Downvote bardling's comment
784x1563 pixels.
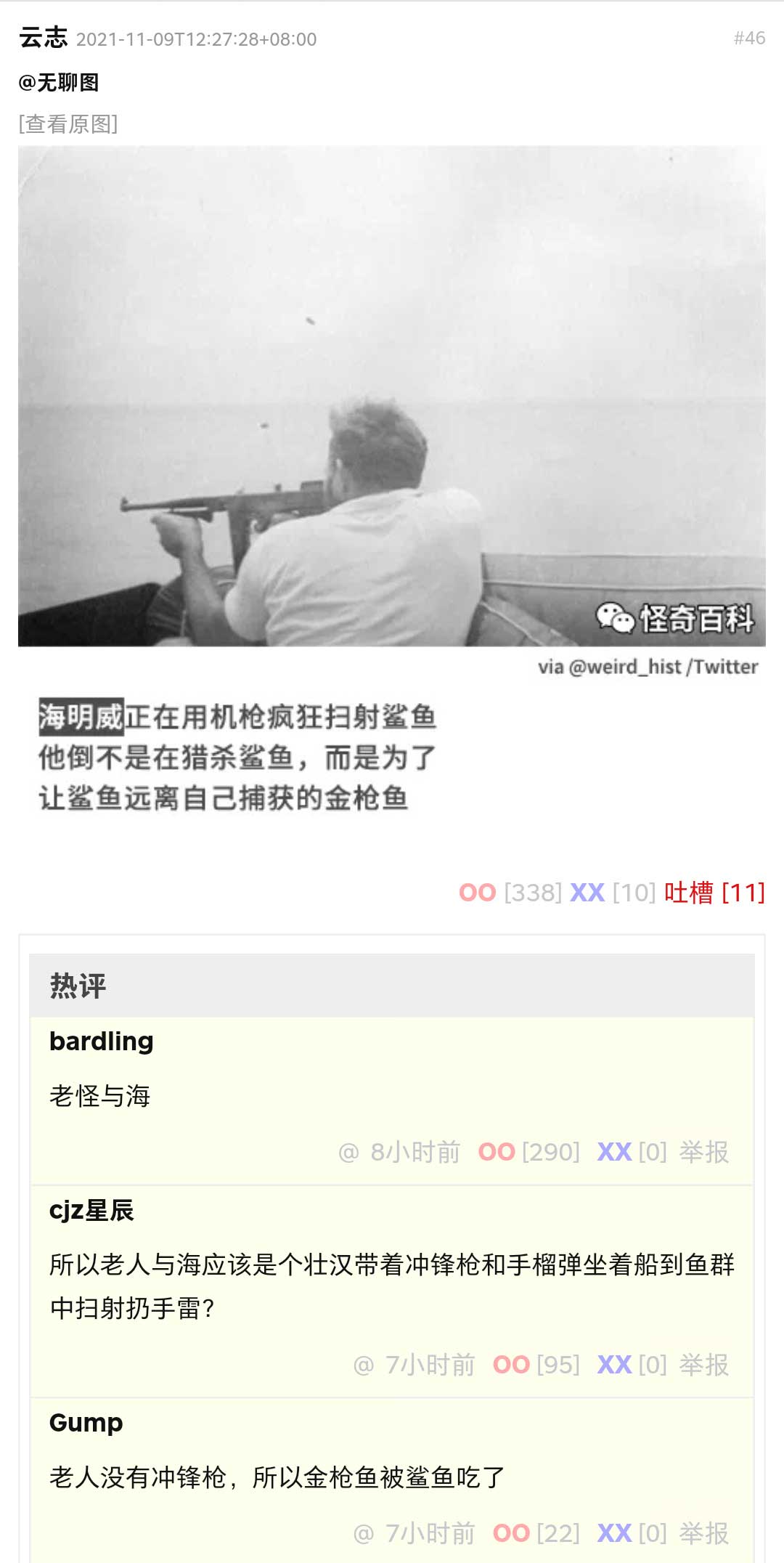614,1153
